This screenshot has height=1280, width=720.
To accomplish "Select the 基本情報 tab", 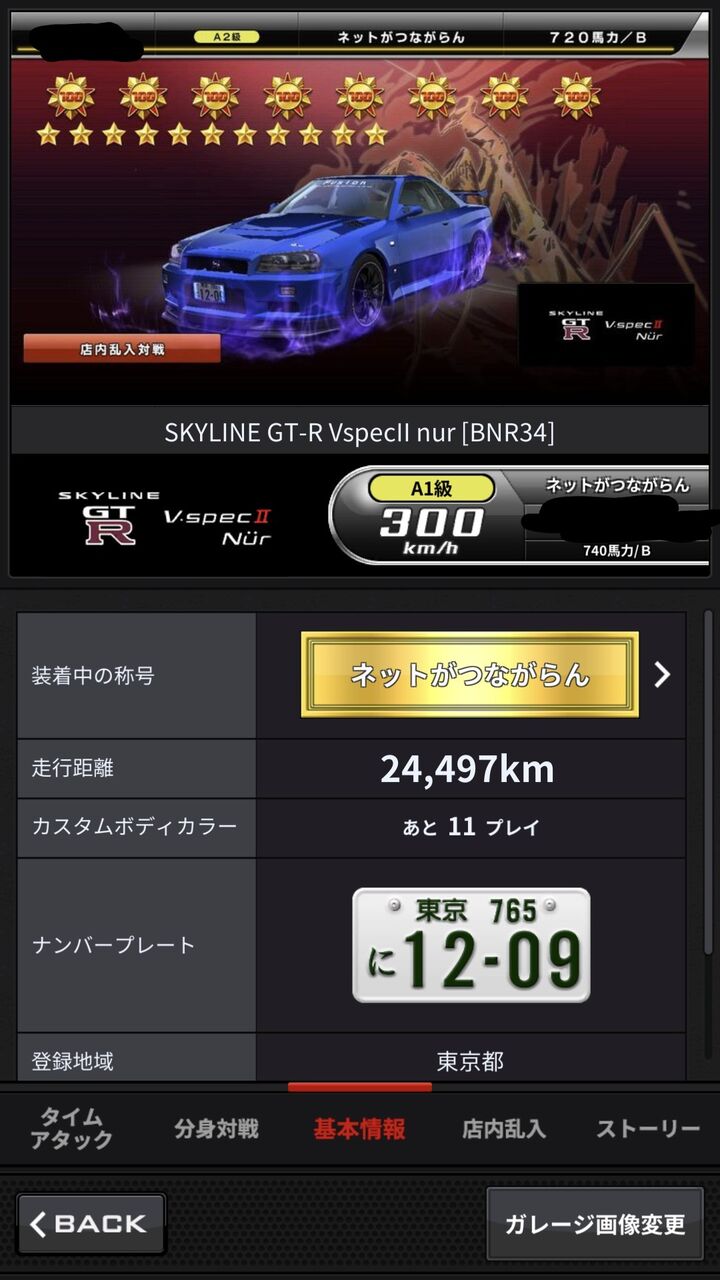I will (360, 1129).
